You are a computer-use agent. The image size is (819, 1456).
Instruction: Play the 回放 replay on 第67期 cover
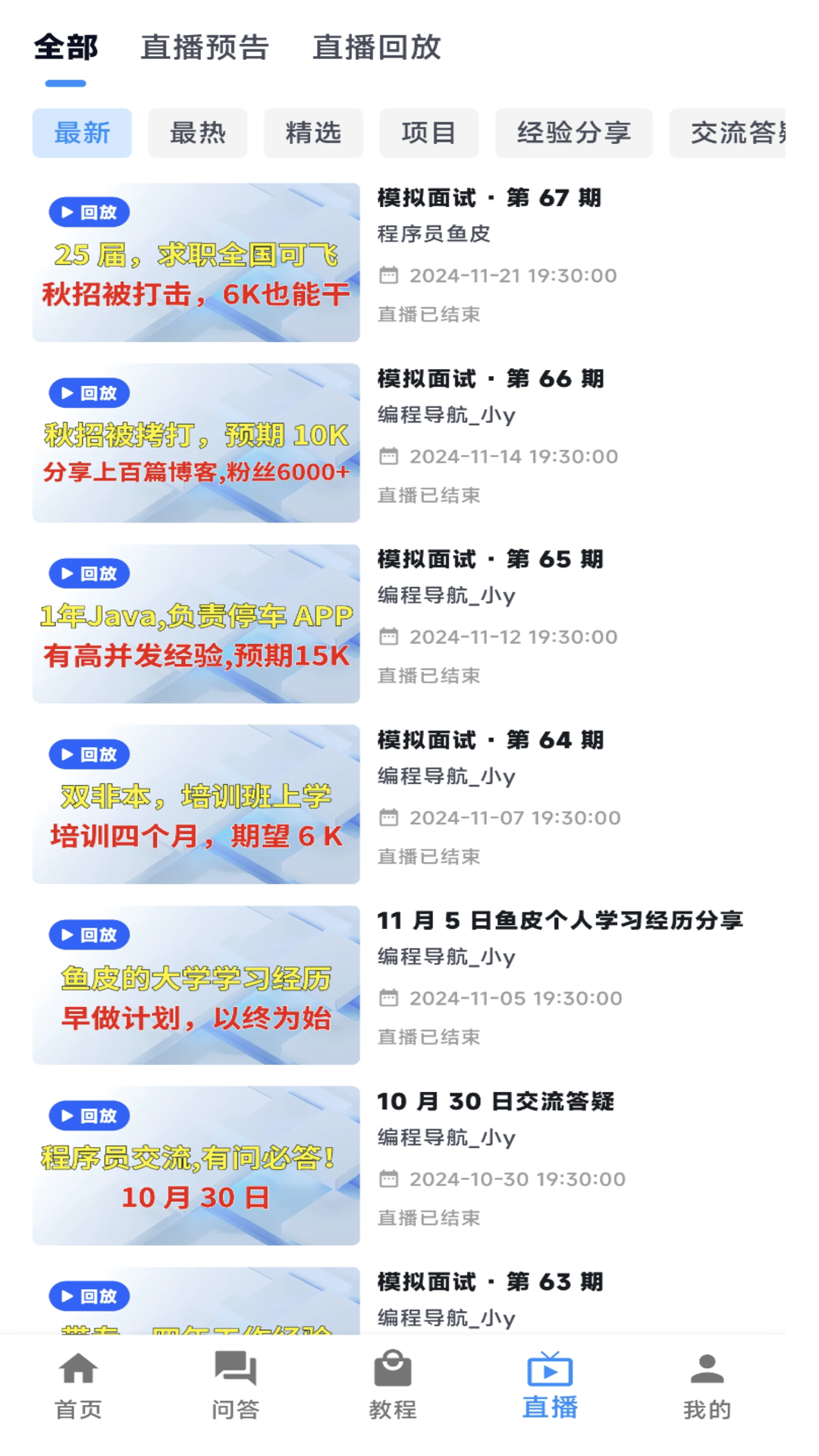[89, 212]
